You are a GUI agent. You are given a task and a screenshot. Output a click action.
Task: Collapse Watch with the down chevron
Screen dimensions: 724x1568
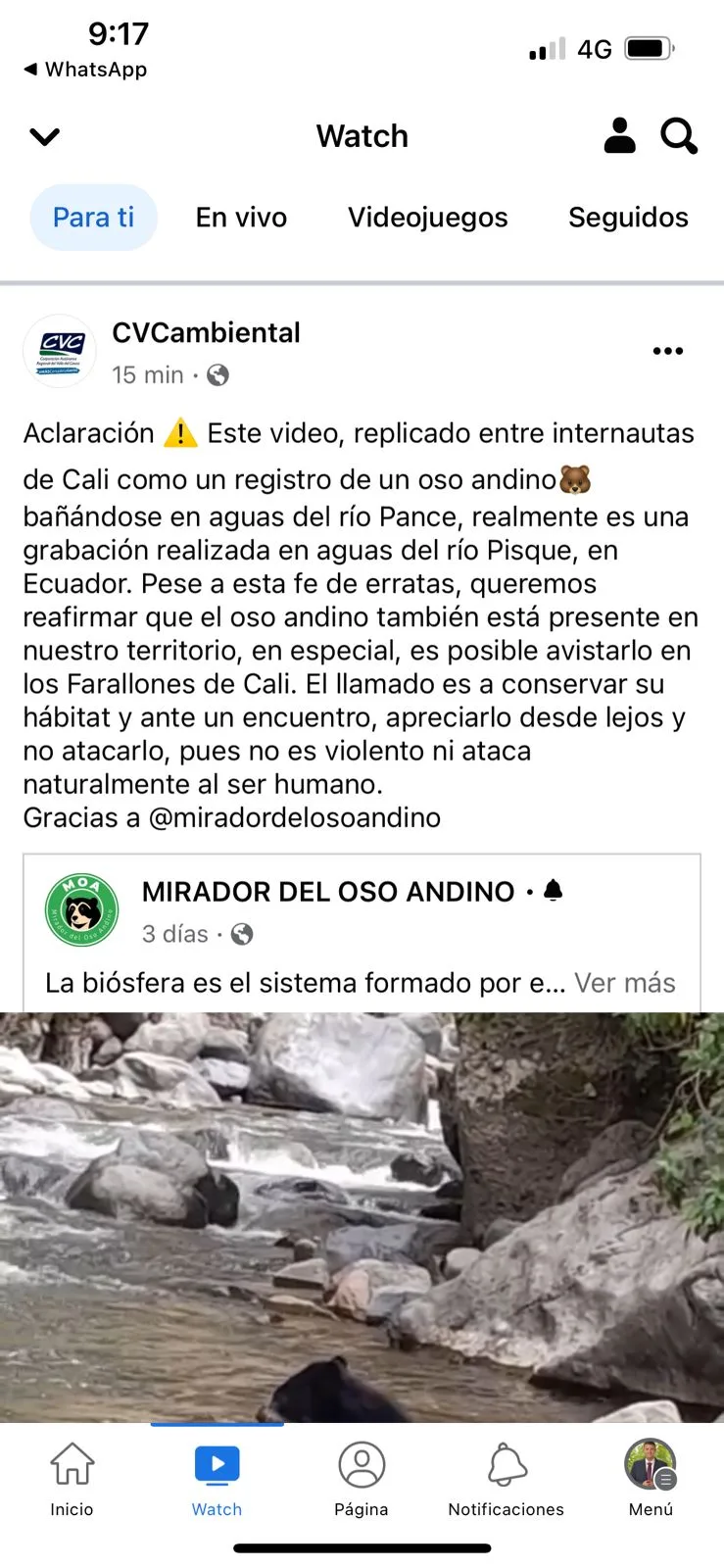45,136
